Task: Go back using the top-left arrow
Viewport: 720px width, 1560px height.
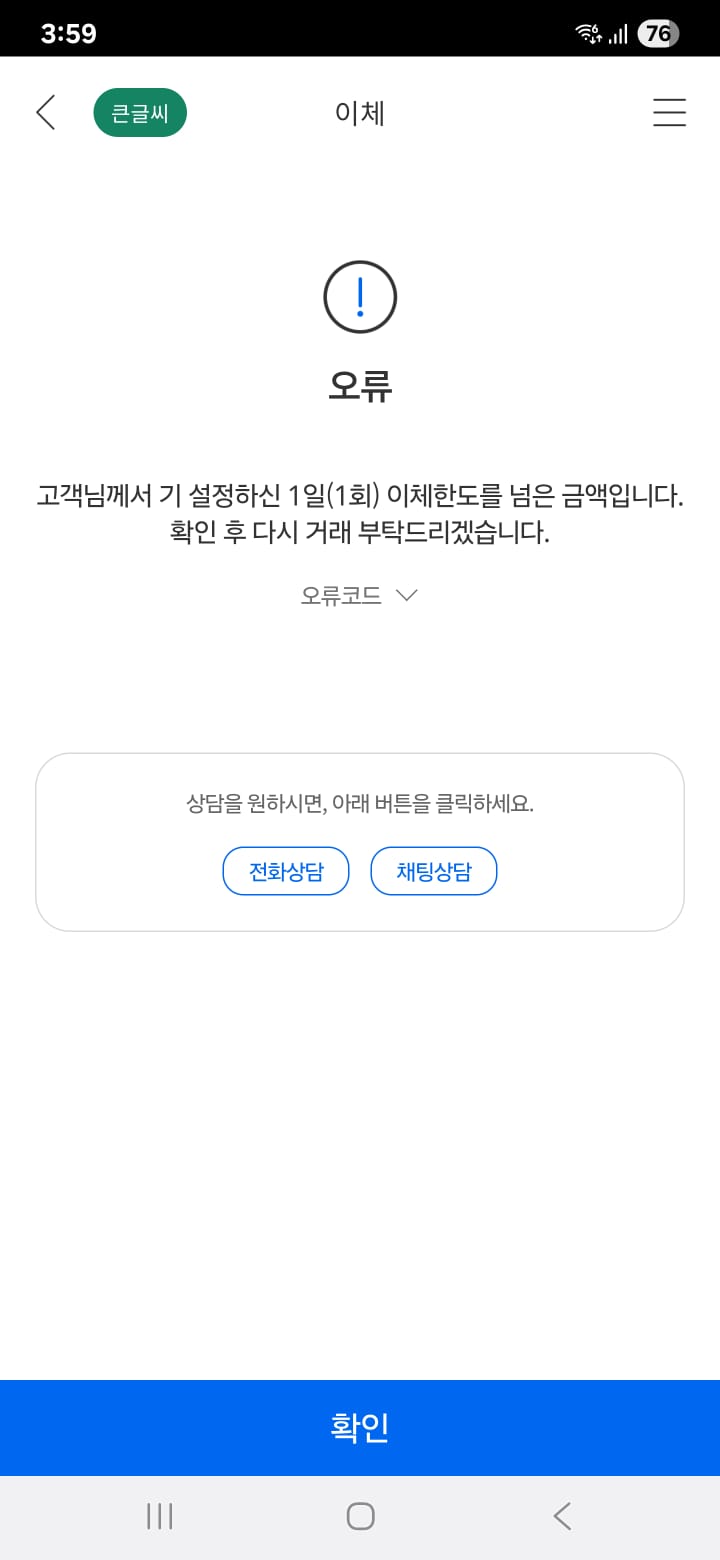Action: coord(45,113)
